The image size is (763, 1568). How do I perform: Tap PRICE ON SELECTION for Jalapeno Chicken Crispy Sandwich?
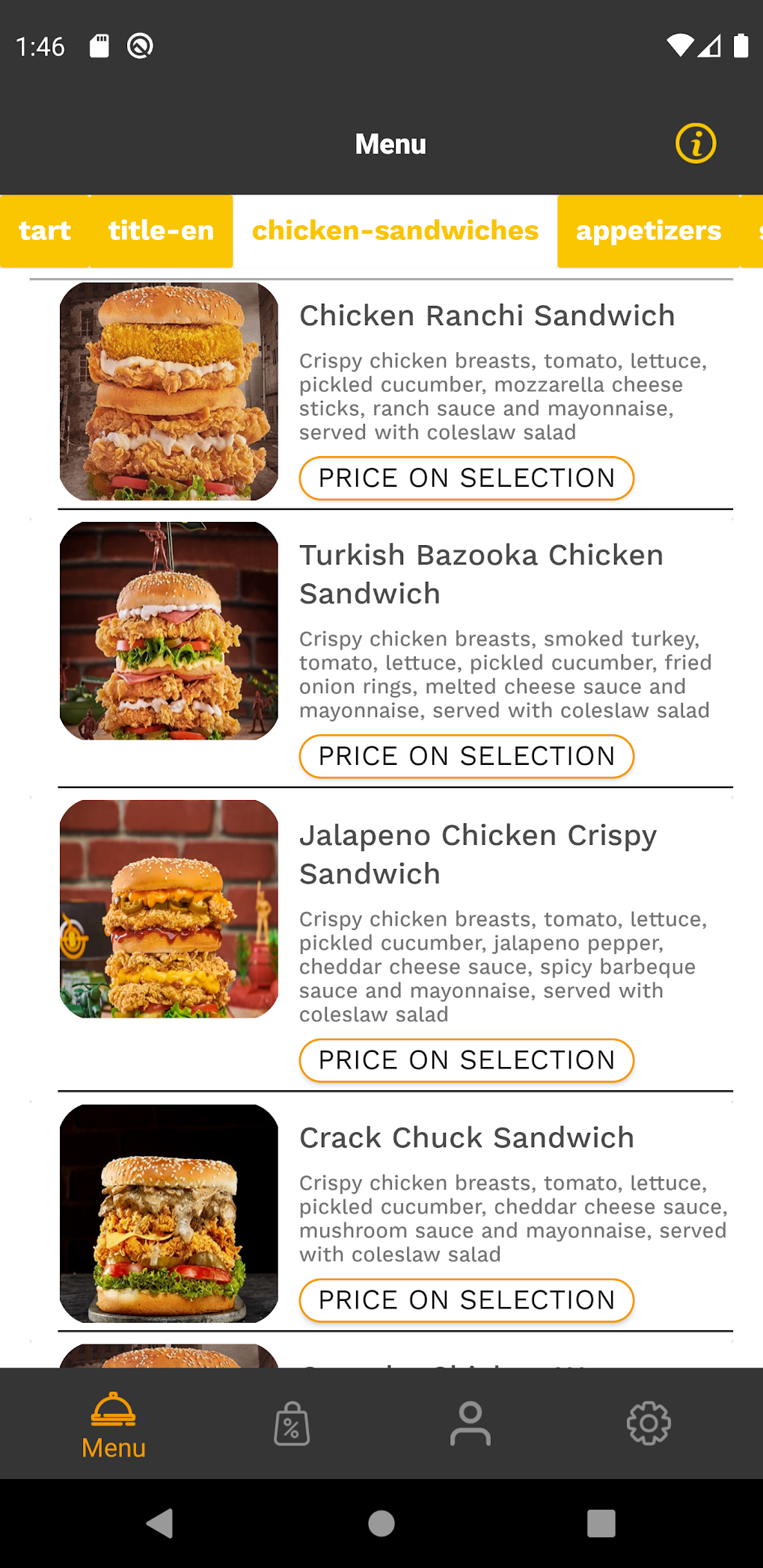[466, 1060]
